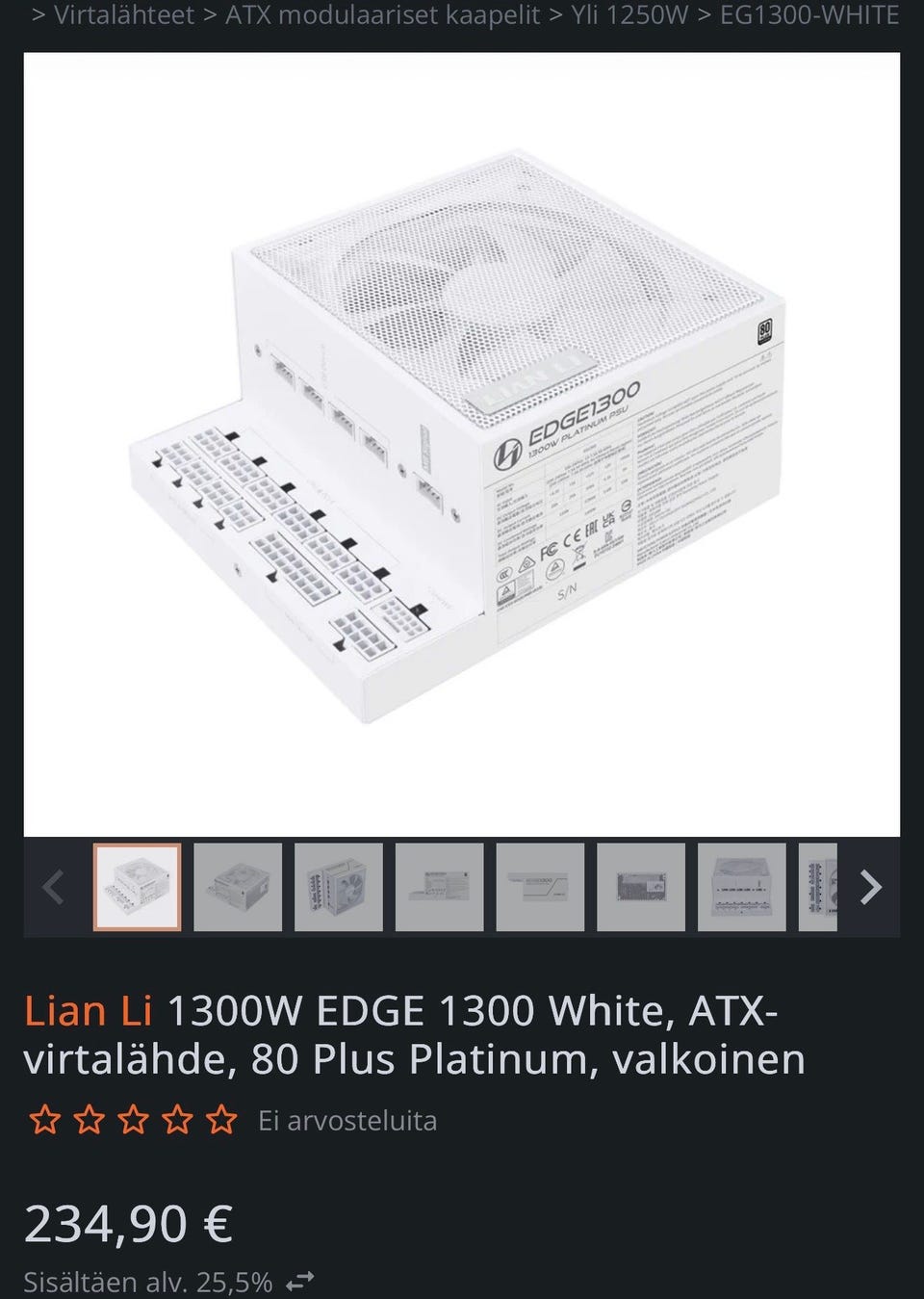This screenshot has height=1299, width=924.
Task: View the third thumbnail with fan side
Action: (x=338, y=887)
